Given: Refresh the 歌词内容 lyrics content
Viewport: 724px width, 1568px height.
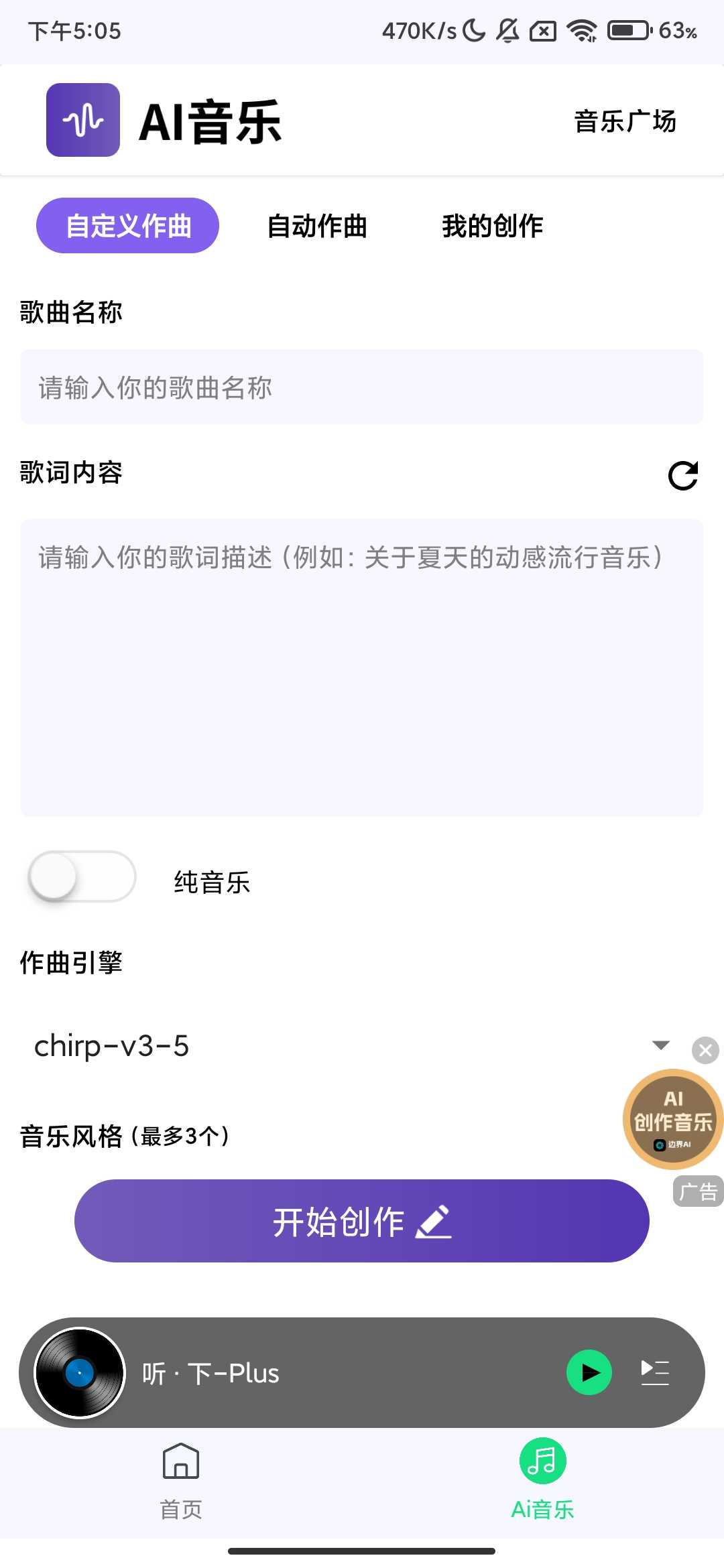Looking at the screenshot, I should tap(682, 475).
